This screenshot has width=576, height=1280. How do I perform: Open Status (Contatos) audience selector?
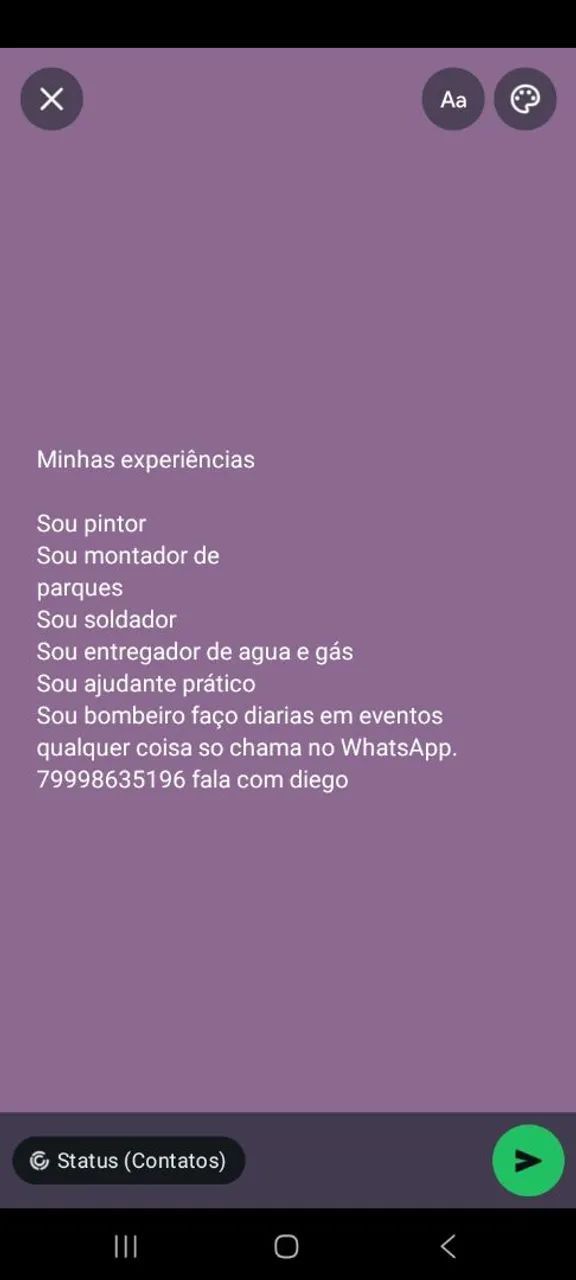(129, 1160)
